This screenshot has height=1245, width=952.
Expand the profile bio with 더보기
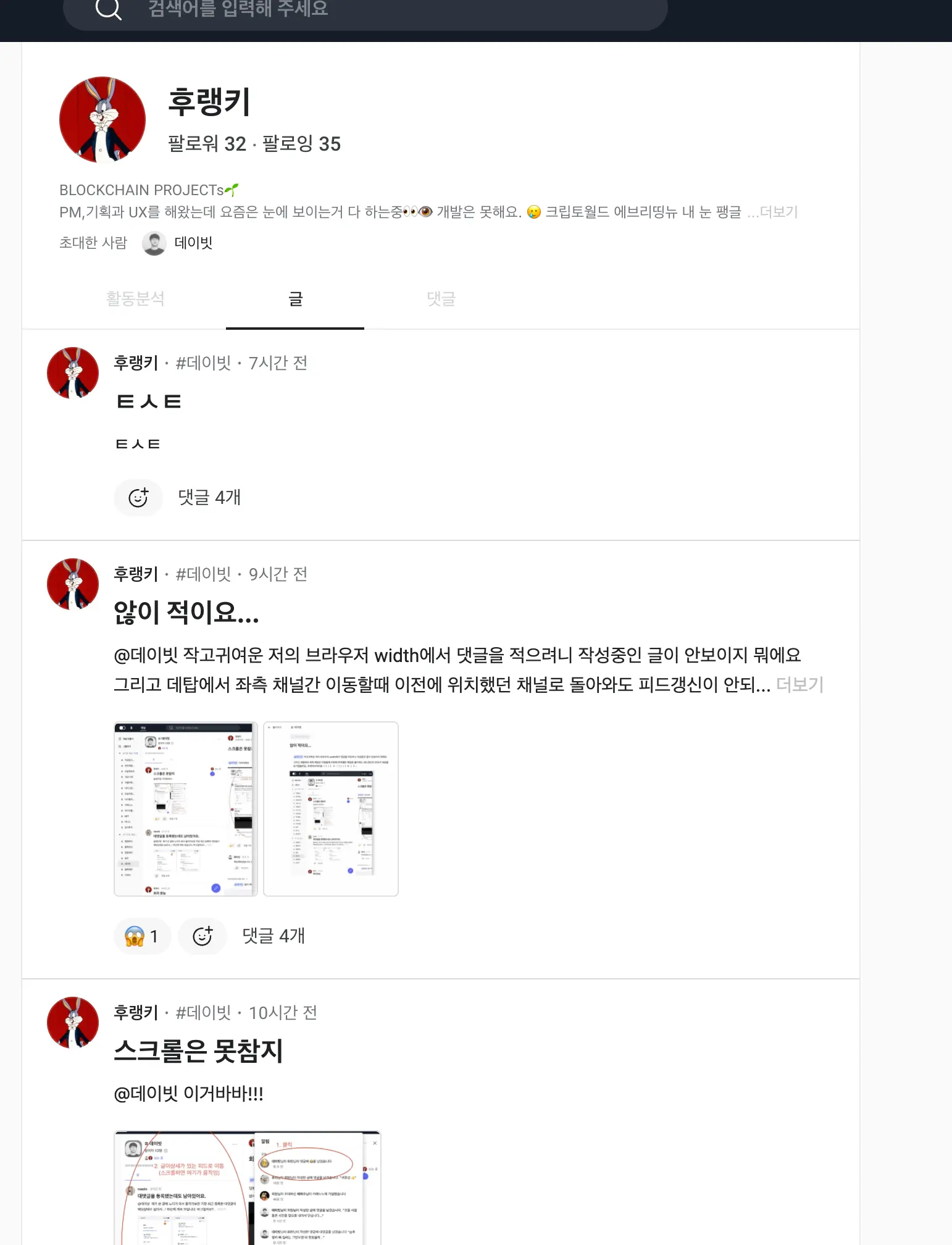coord(779,212)
